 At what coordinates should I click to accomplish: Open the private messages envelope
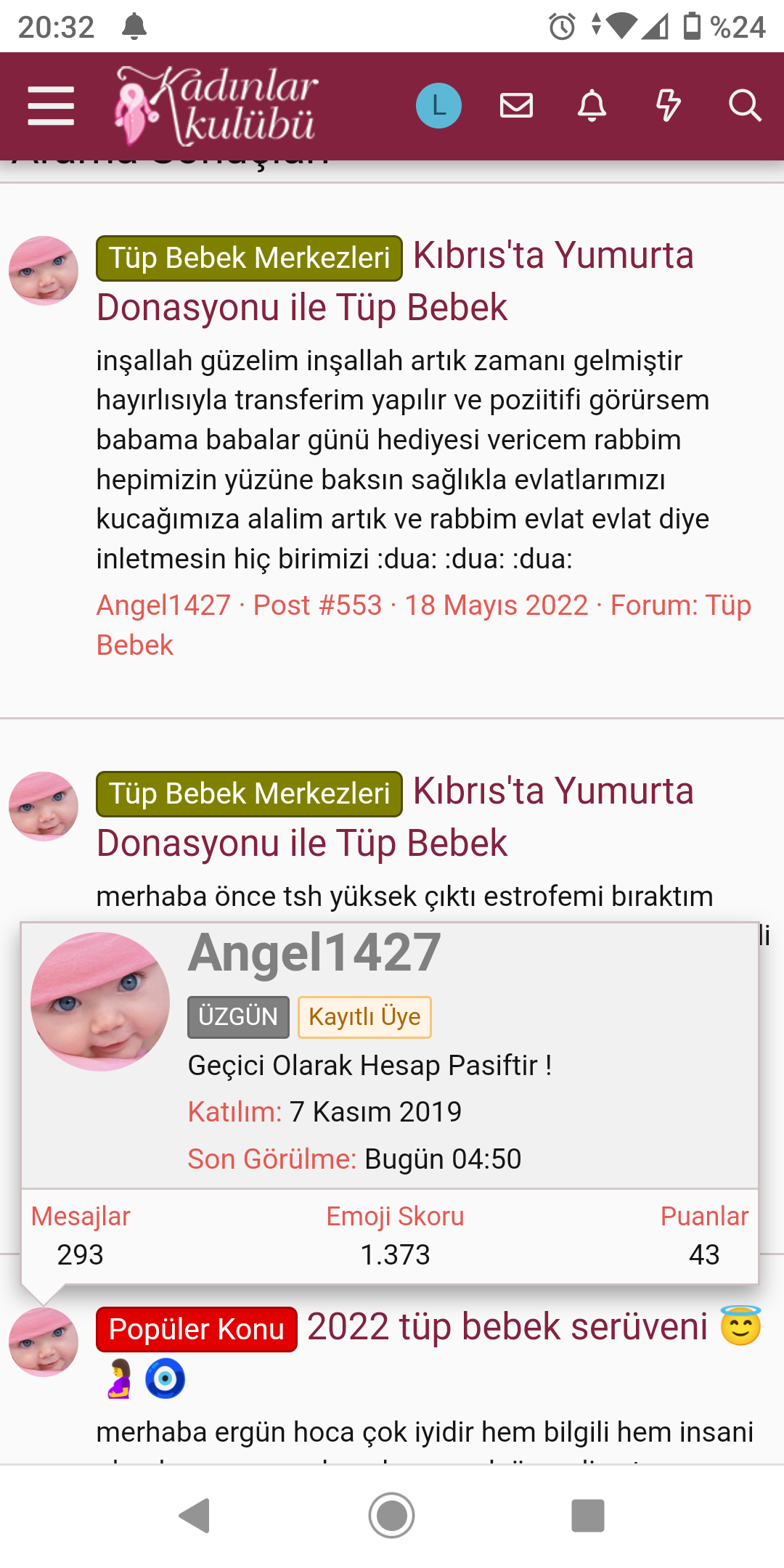point(516,106)
